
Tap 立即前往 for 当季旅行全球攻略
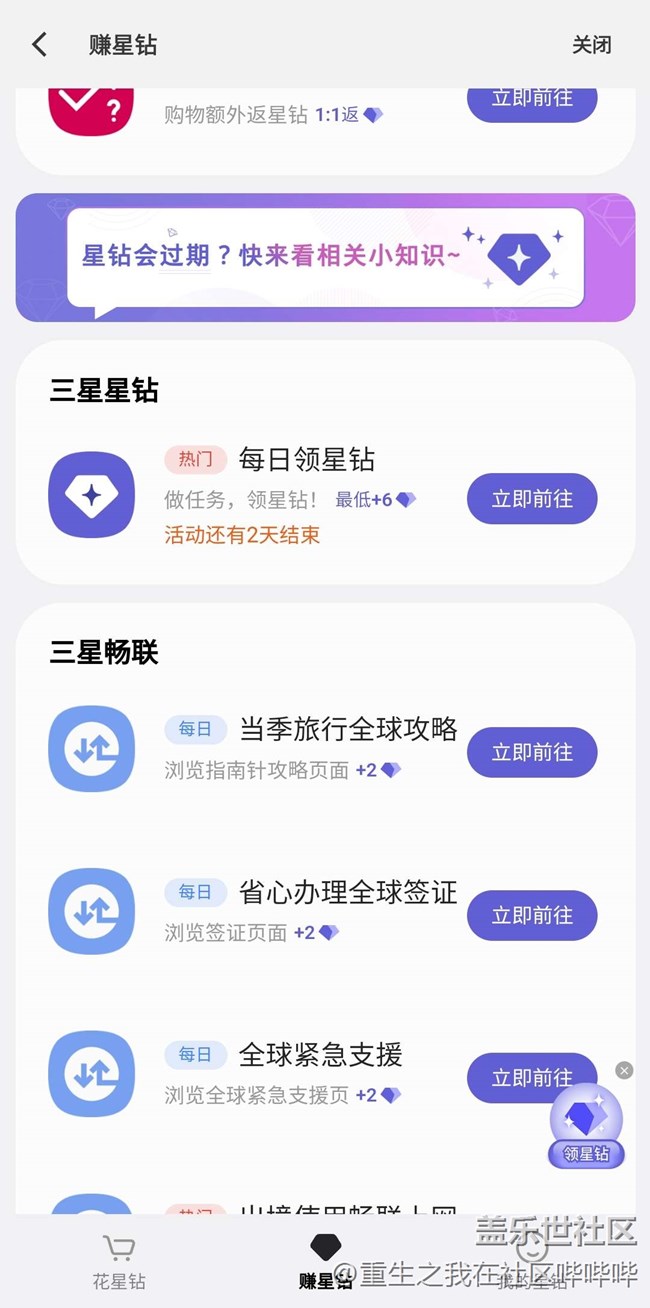coord(532,753)
